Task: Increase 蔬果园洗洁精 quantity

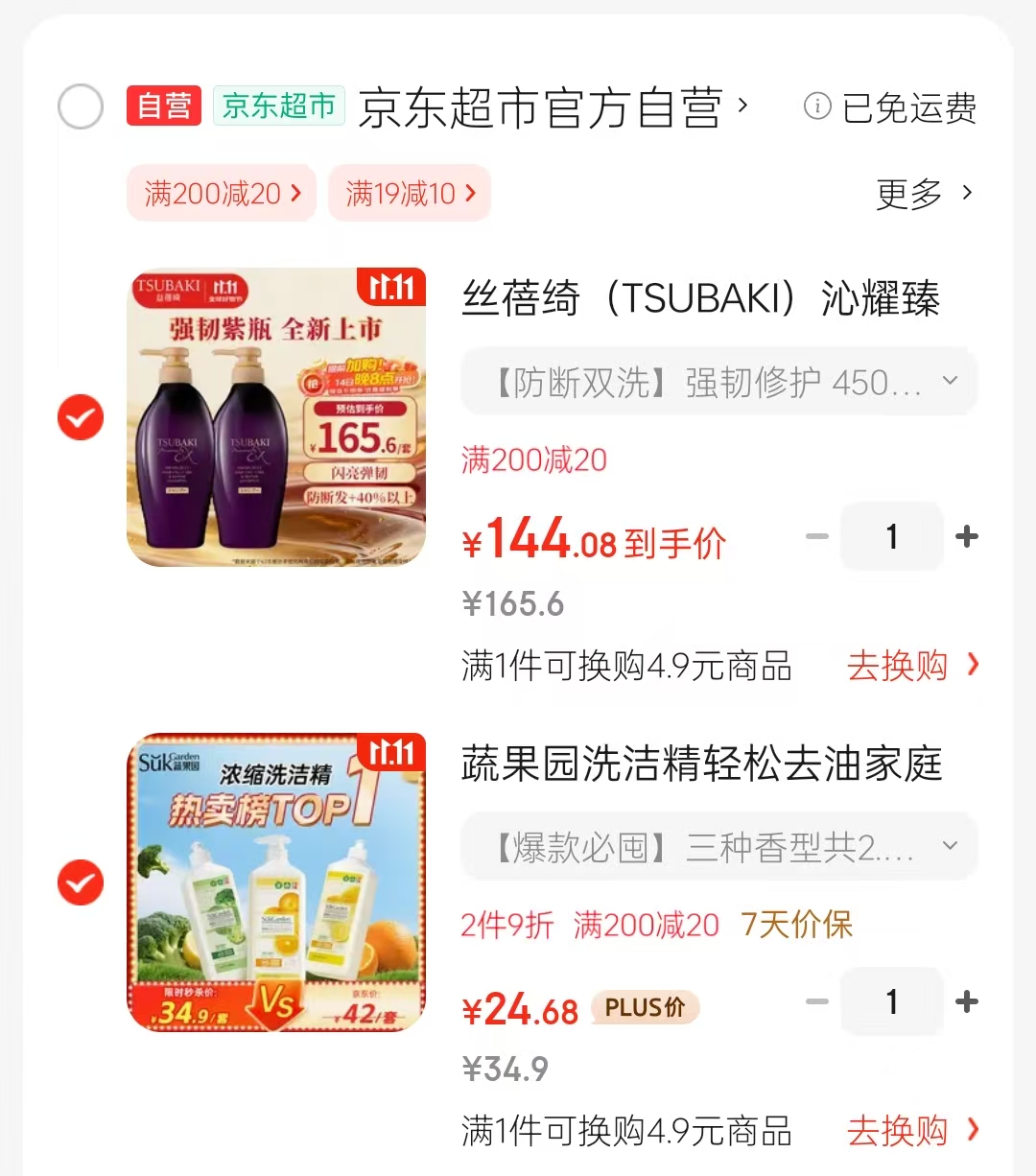Action: (967, 1002)
